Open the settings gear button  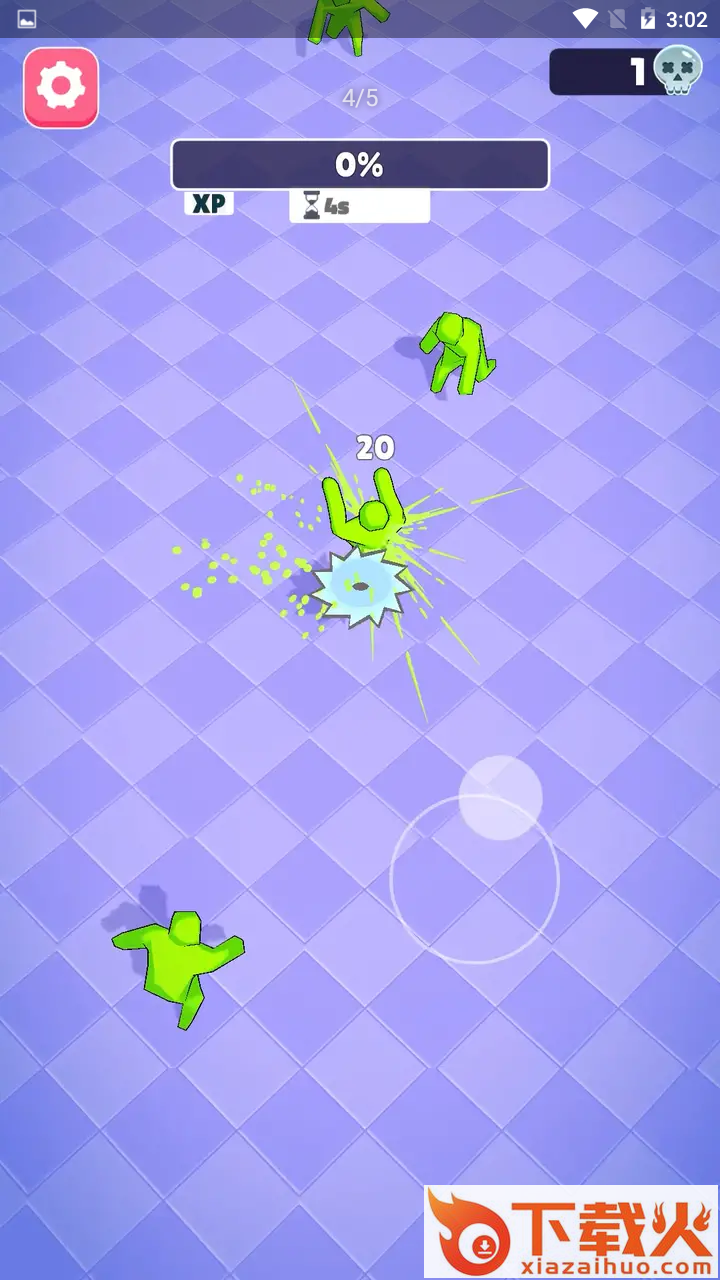61,88
